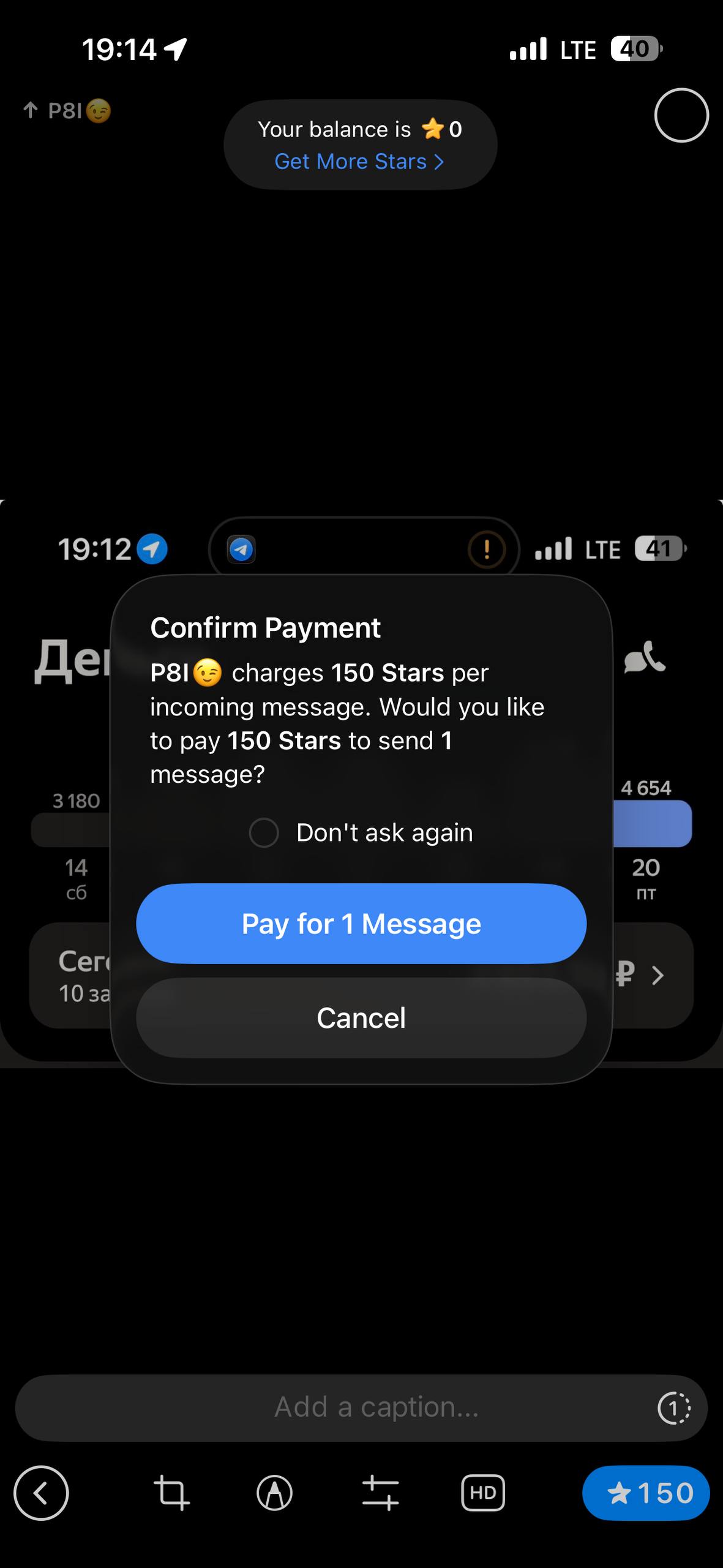
Task: Send the photo for 150 Stars
Action: [646, 1493]
